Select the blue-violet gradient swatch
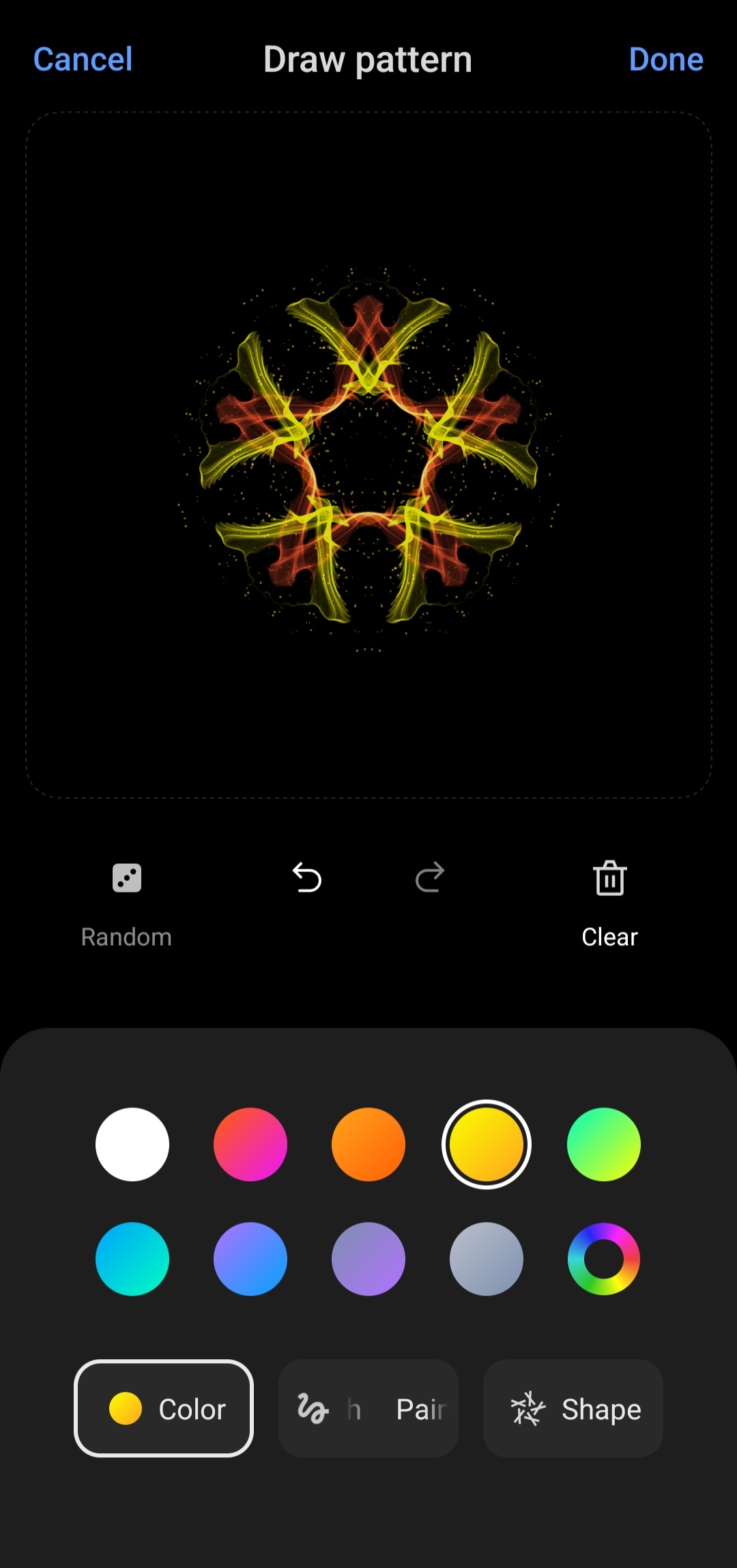The height and width of the screenshot is (1568, 737). pos(250,1259)
